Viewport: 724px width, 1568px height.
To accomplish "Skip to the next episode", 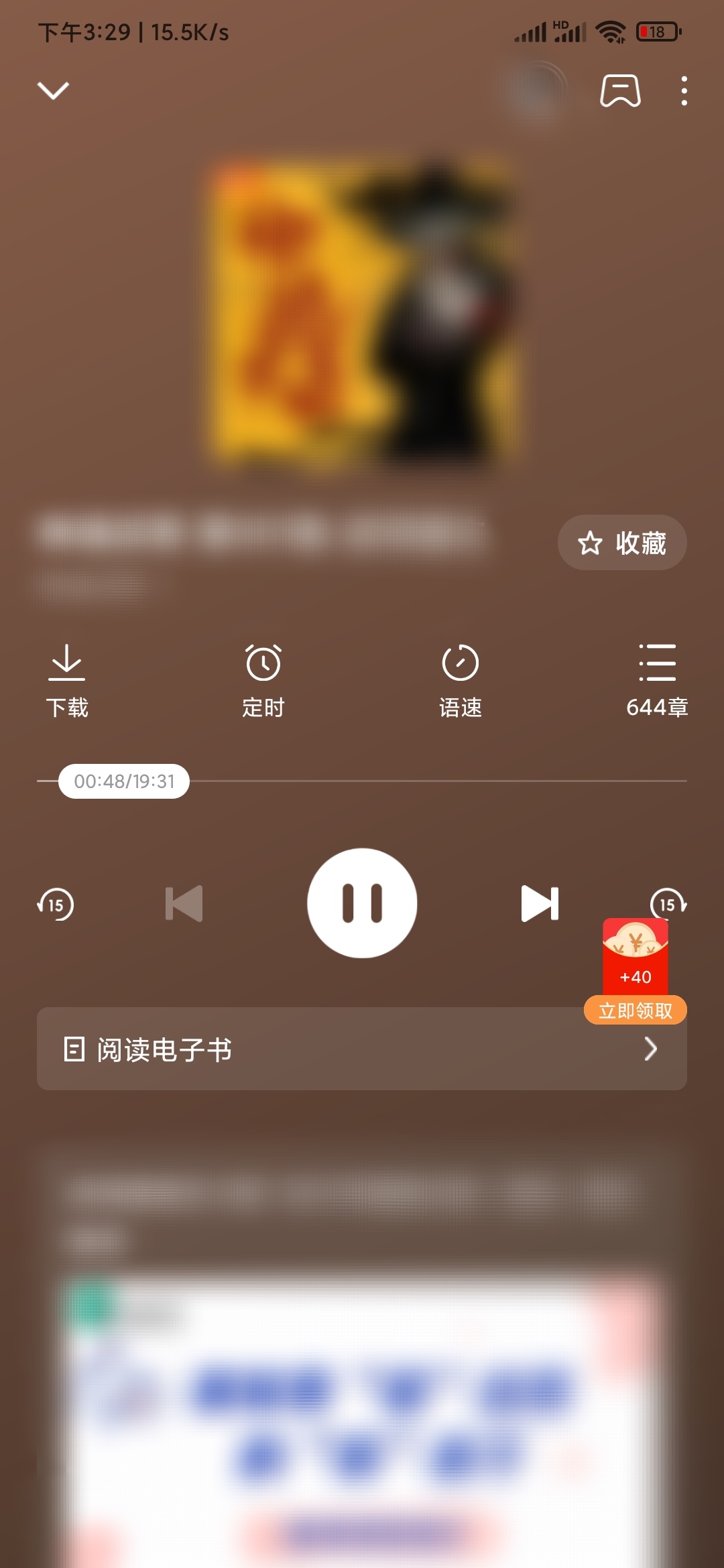I will point(540,903).
